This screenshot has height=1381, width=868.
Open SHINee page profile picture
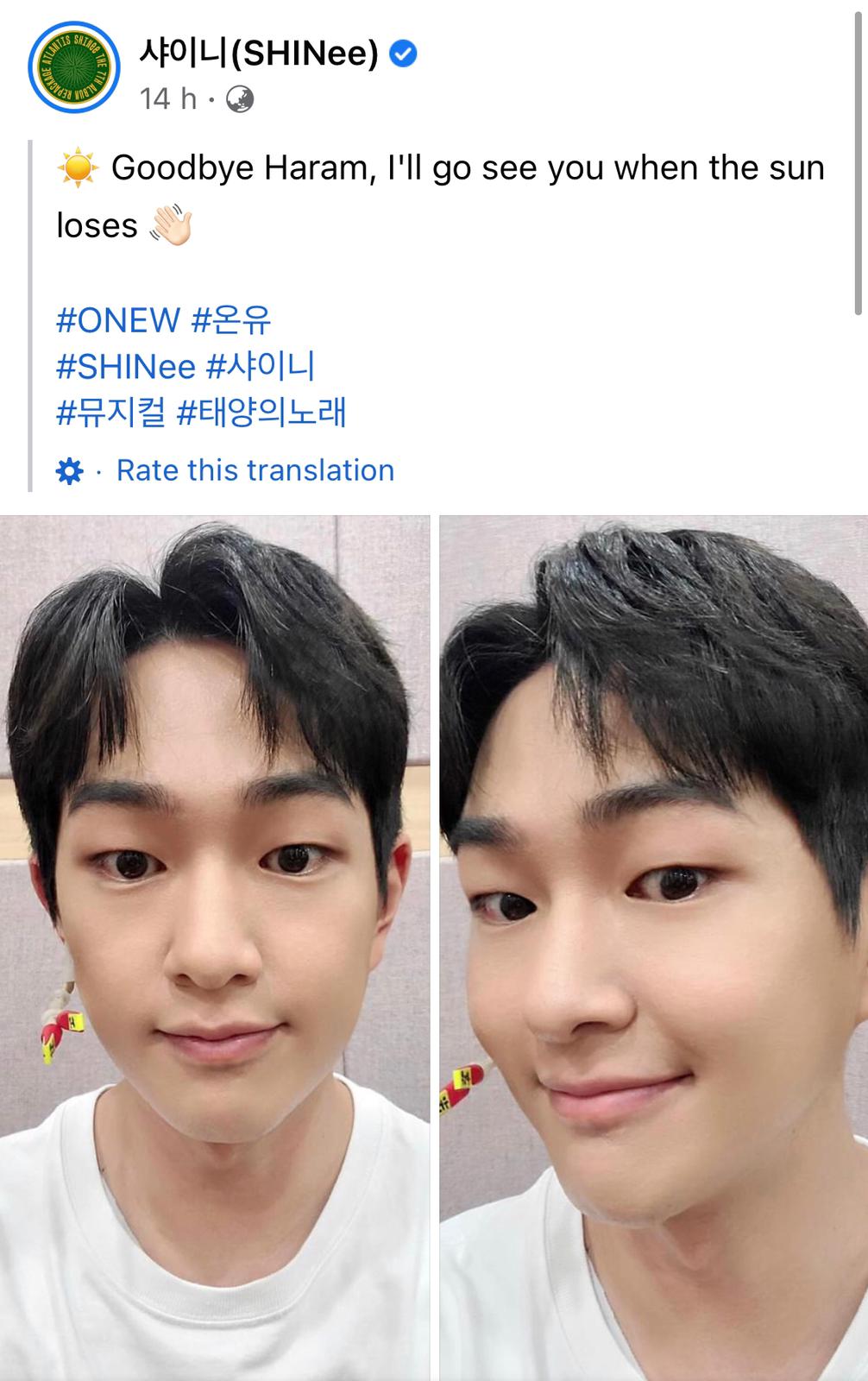pos(73,67)
